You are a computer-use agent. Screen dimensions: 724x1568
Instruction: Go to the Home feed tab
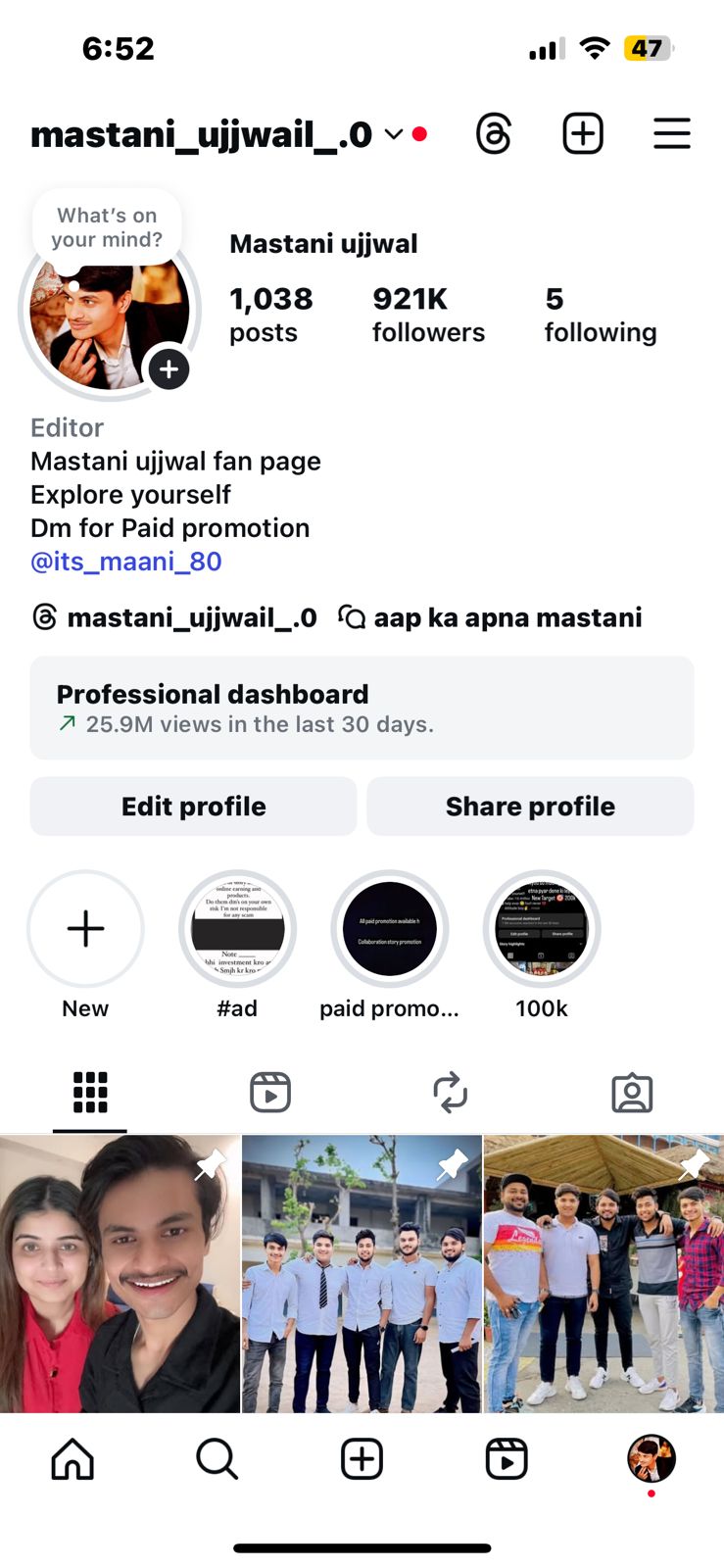(x=72, y=1459)
